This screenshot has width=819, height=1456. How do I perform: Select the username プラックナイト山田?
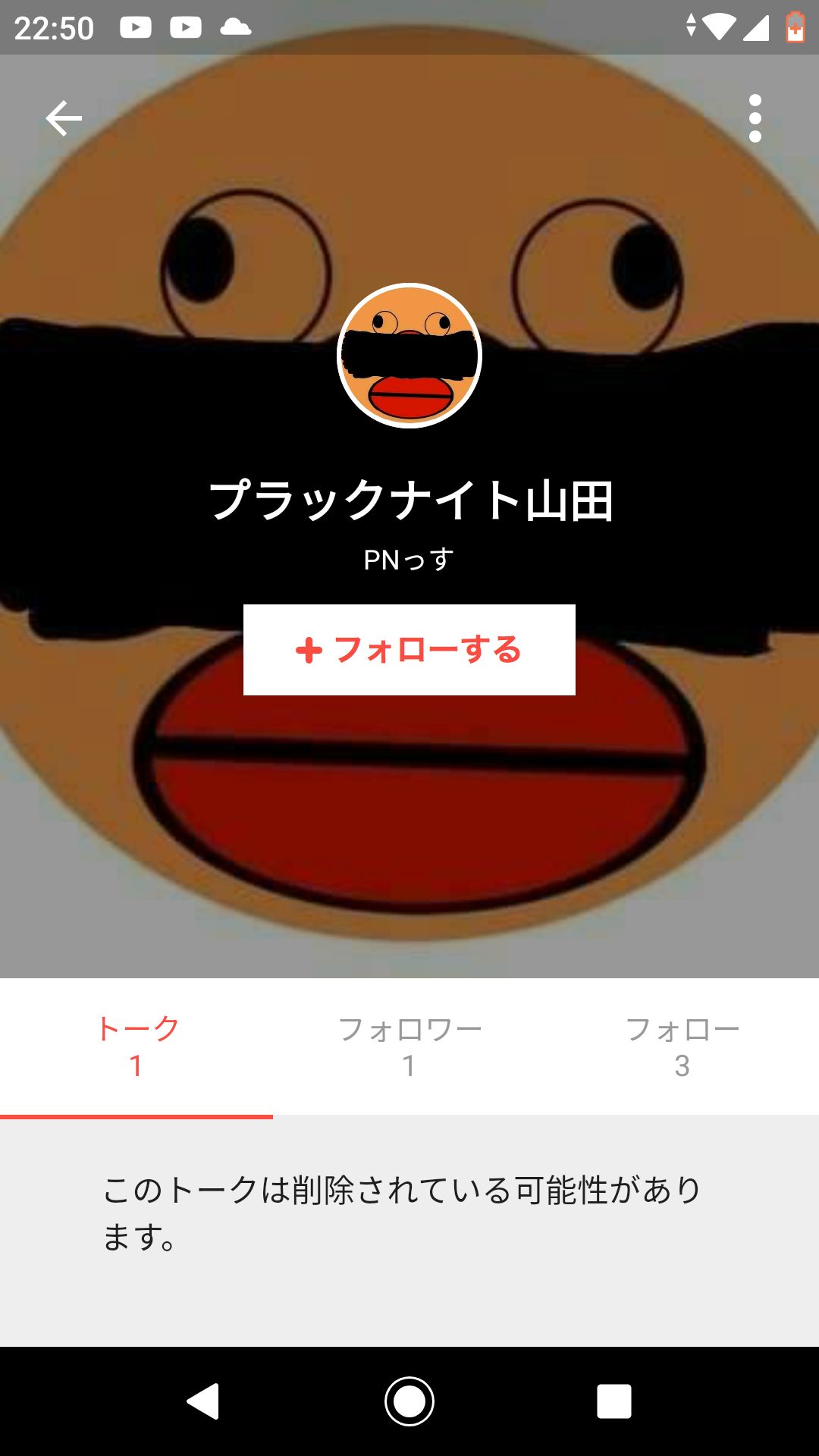coord(409,500)
